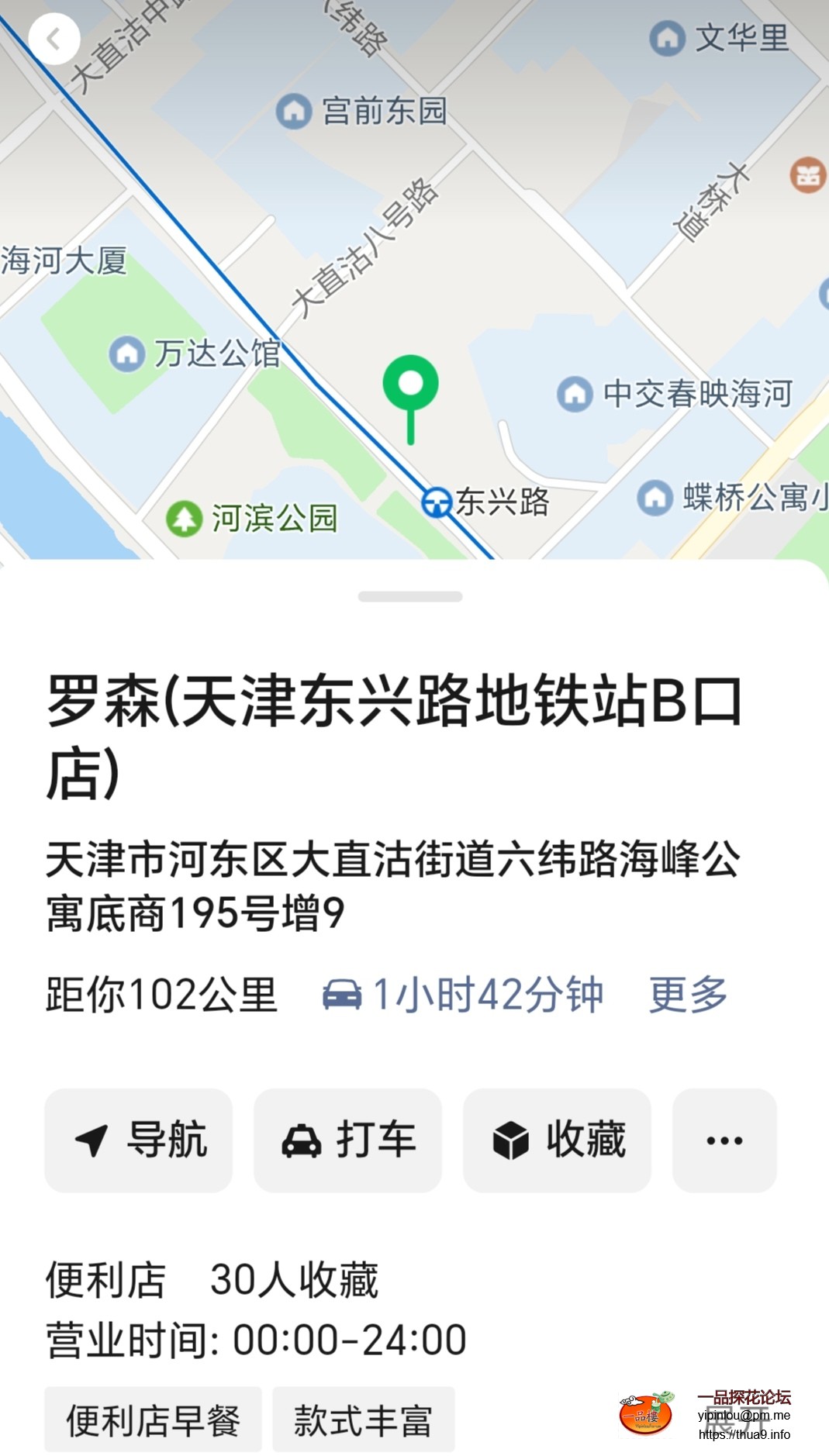The width and height of the screenshot is (829, 1456).
Task: Open 东兴路 metro station marker
Action: tap(437, 502)
